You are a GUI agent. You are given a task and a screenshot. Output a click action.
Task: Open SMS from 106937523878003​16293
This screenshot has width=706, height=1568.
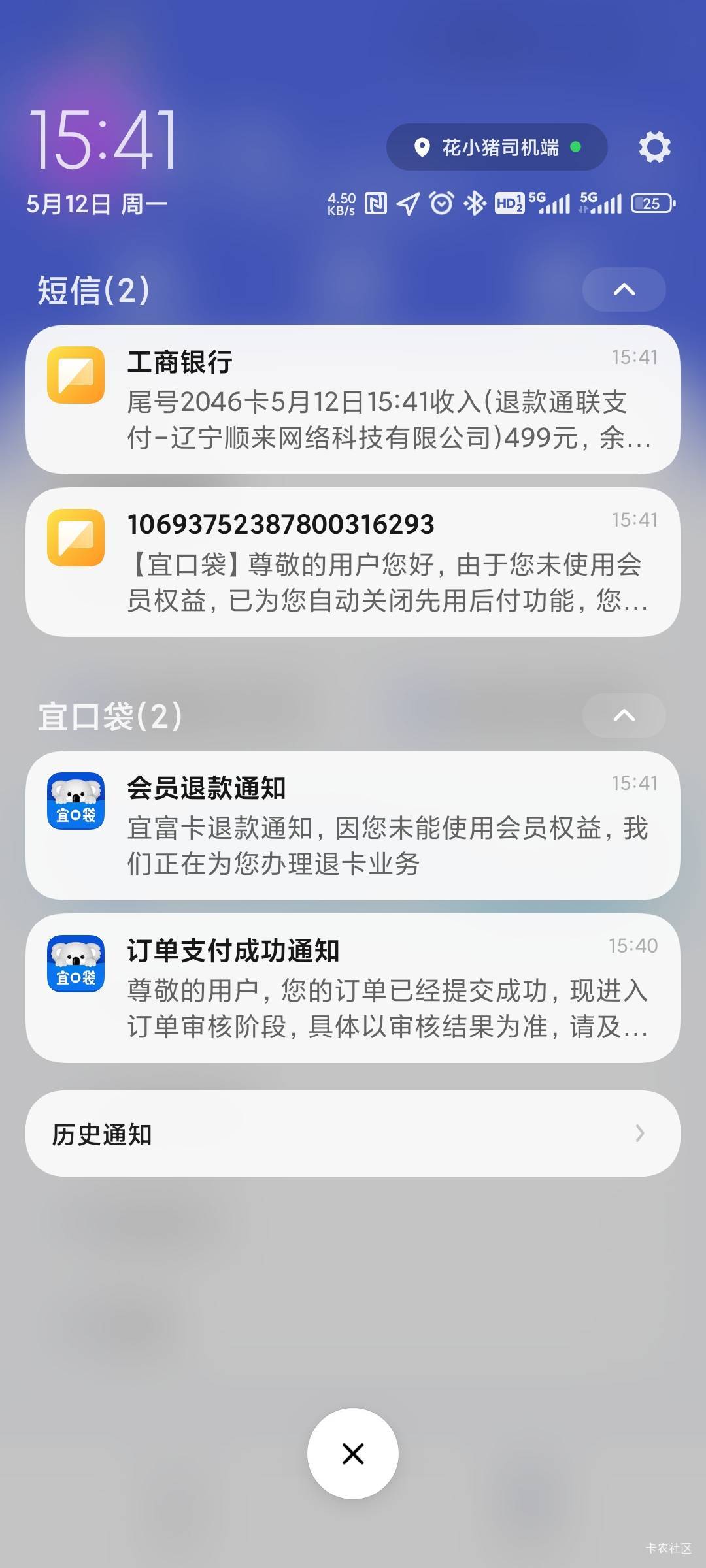(353, 562)
